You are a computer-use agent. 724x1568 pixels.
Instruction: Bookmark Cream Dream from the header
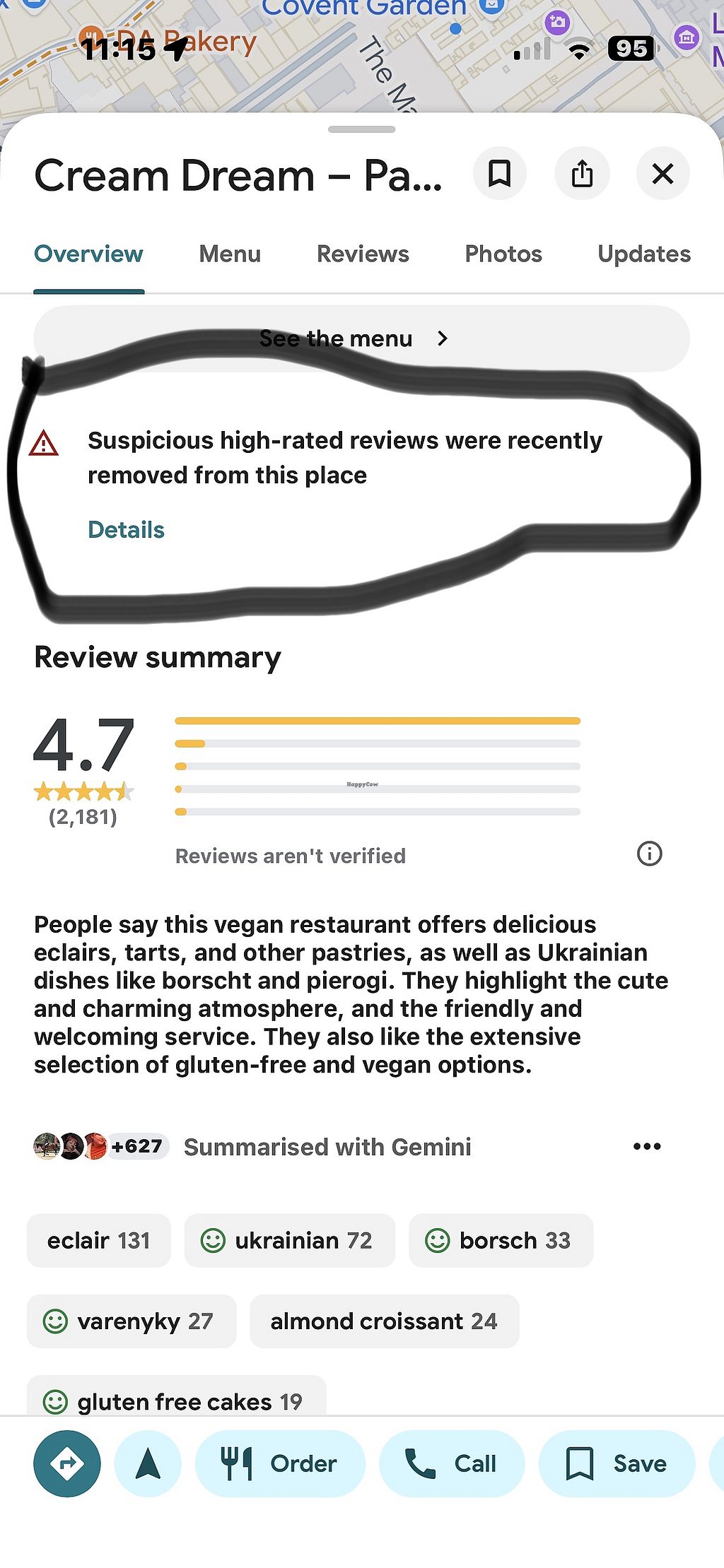coord(499,174)
